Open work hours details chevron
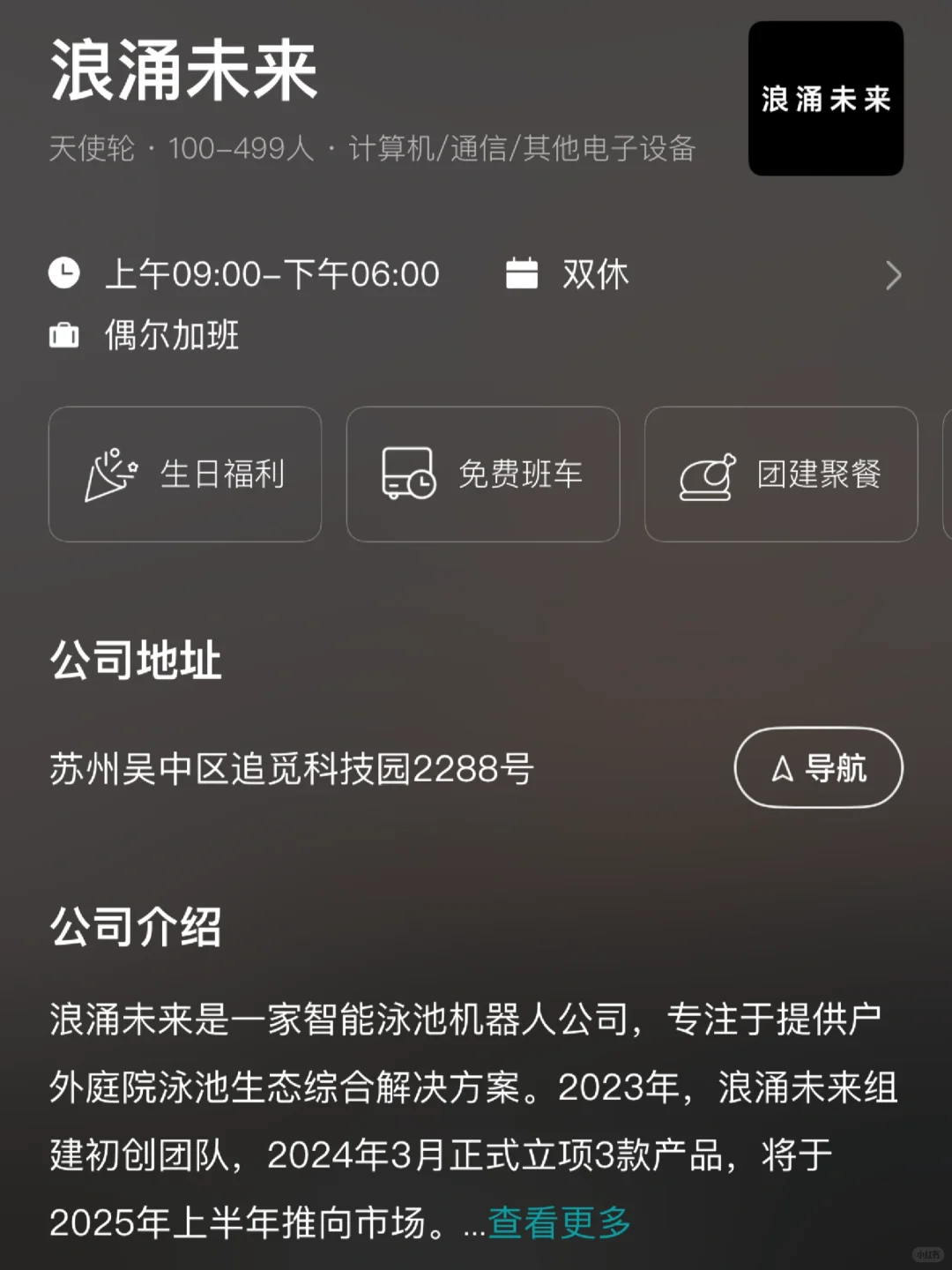952x1270 pixels. pos(893,275)
